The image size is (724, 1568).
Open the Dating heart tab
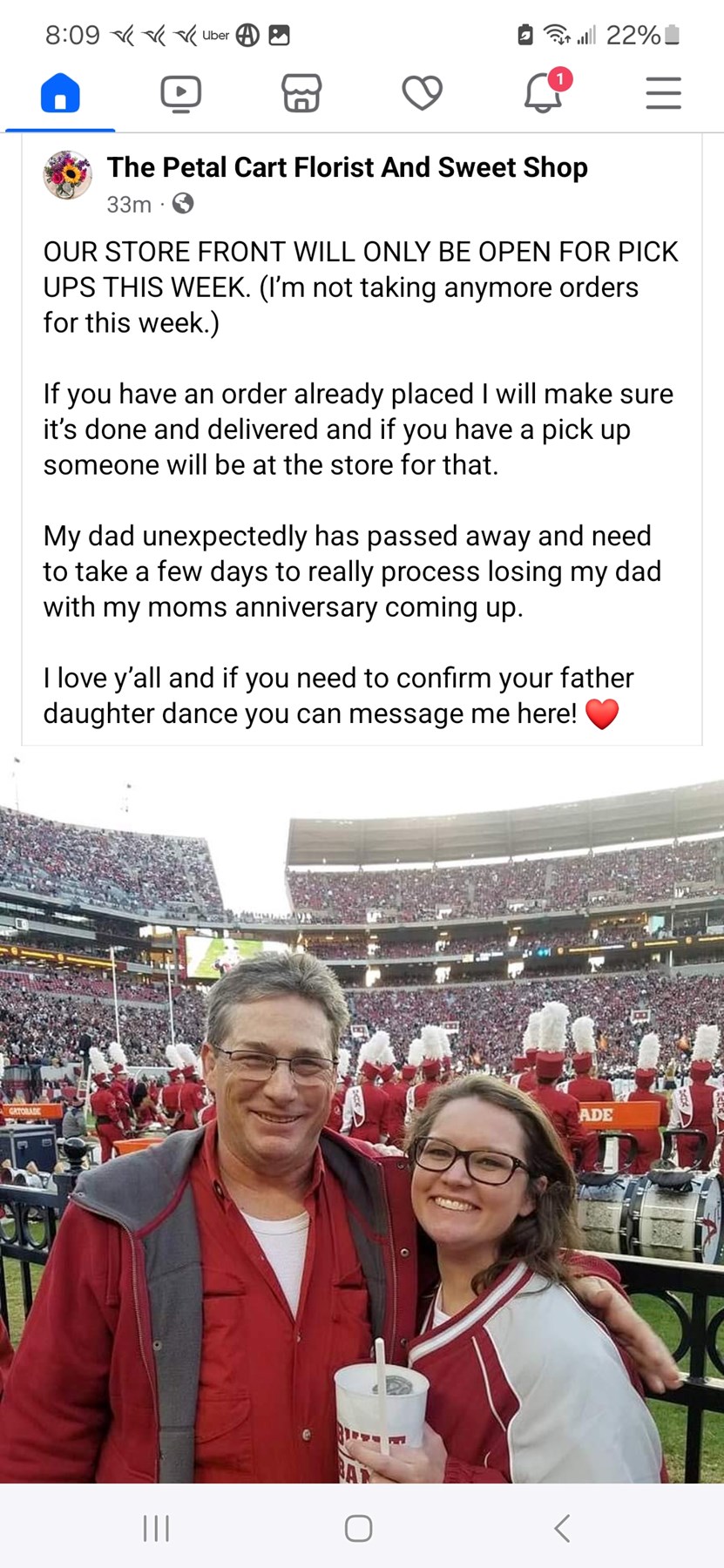coord(422,93)
